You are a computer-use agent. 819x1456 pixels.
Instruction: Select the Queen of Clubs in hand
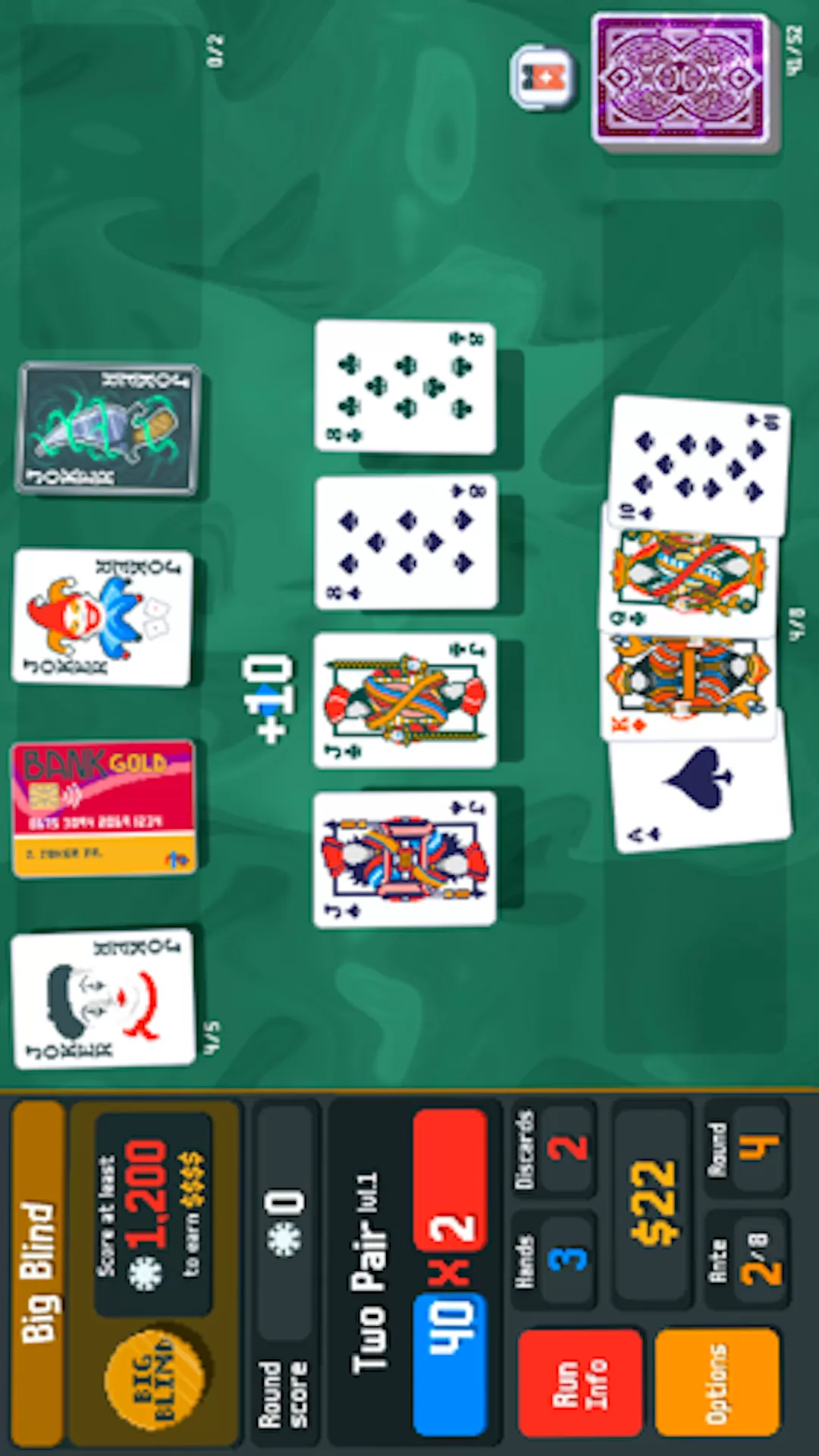click(x=686, y=578)
